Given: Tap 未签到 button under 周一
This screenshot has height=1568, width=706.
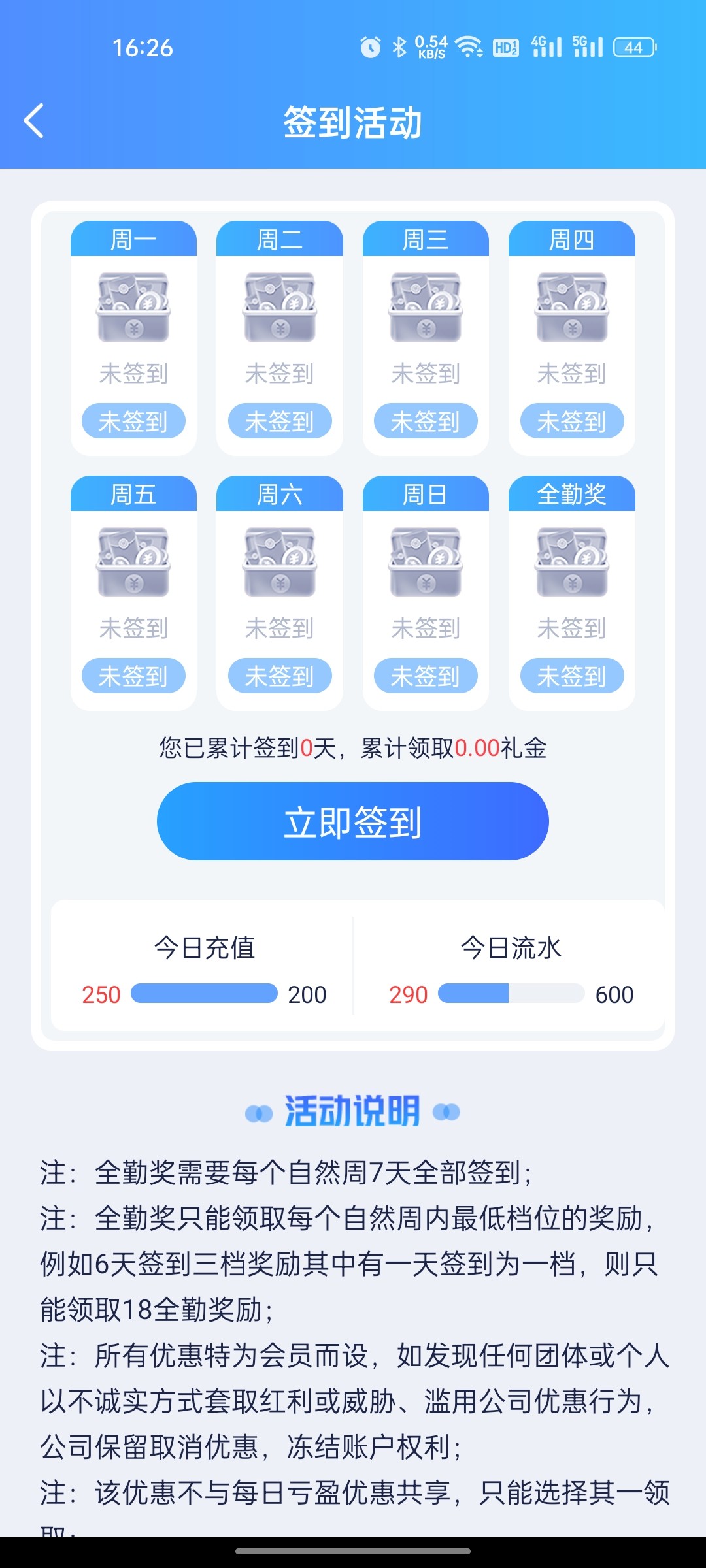Looking at the screenshot, I should click(x=133, y=421).
